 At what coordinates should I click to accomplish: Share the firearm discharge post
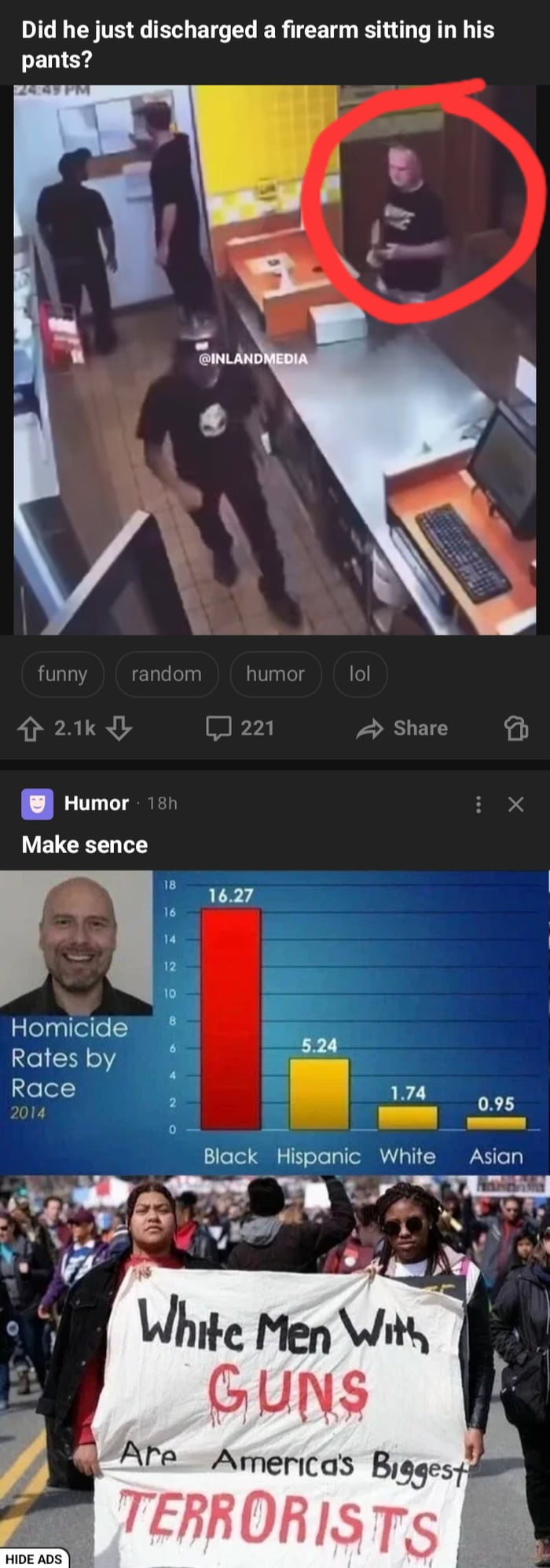click(x=402, y=729)
